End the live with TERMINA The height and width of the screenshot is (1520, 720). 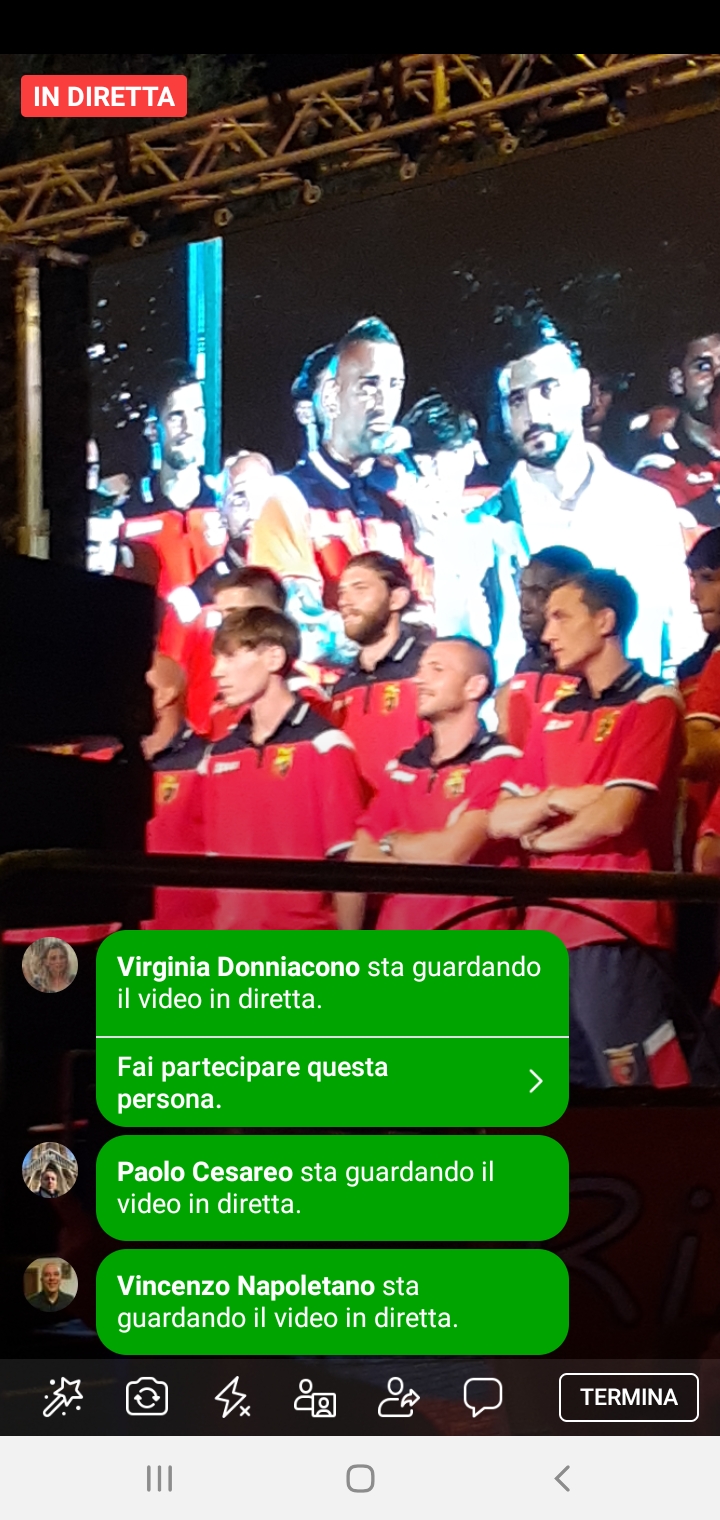tap(629, 1397)
